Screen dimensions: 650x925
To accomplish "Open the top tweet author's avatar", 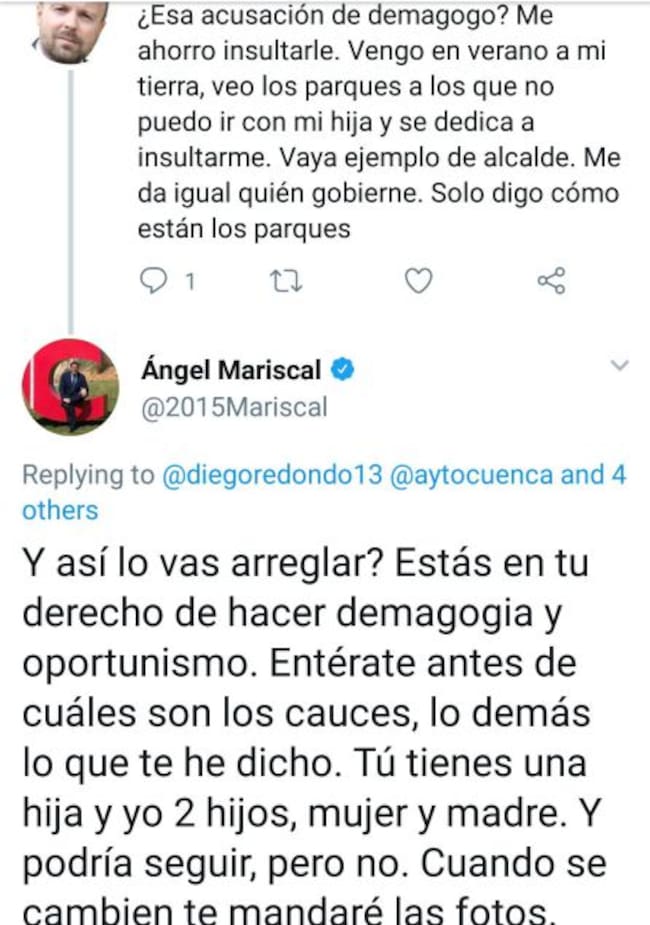I will pyautogui.click(x=72, y=30).
